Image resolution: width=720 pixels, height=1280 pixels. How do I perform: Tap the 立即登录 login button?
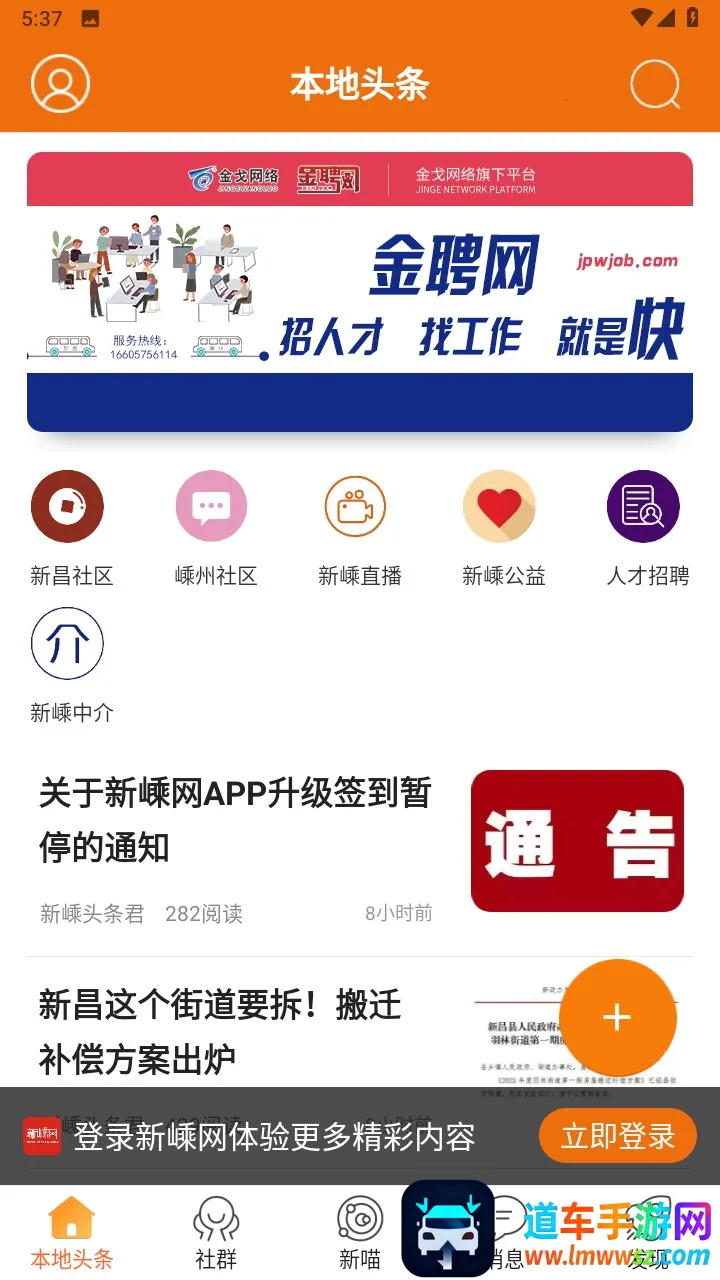click(617, 1135)
